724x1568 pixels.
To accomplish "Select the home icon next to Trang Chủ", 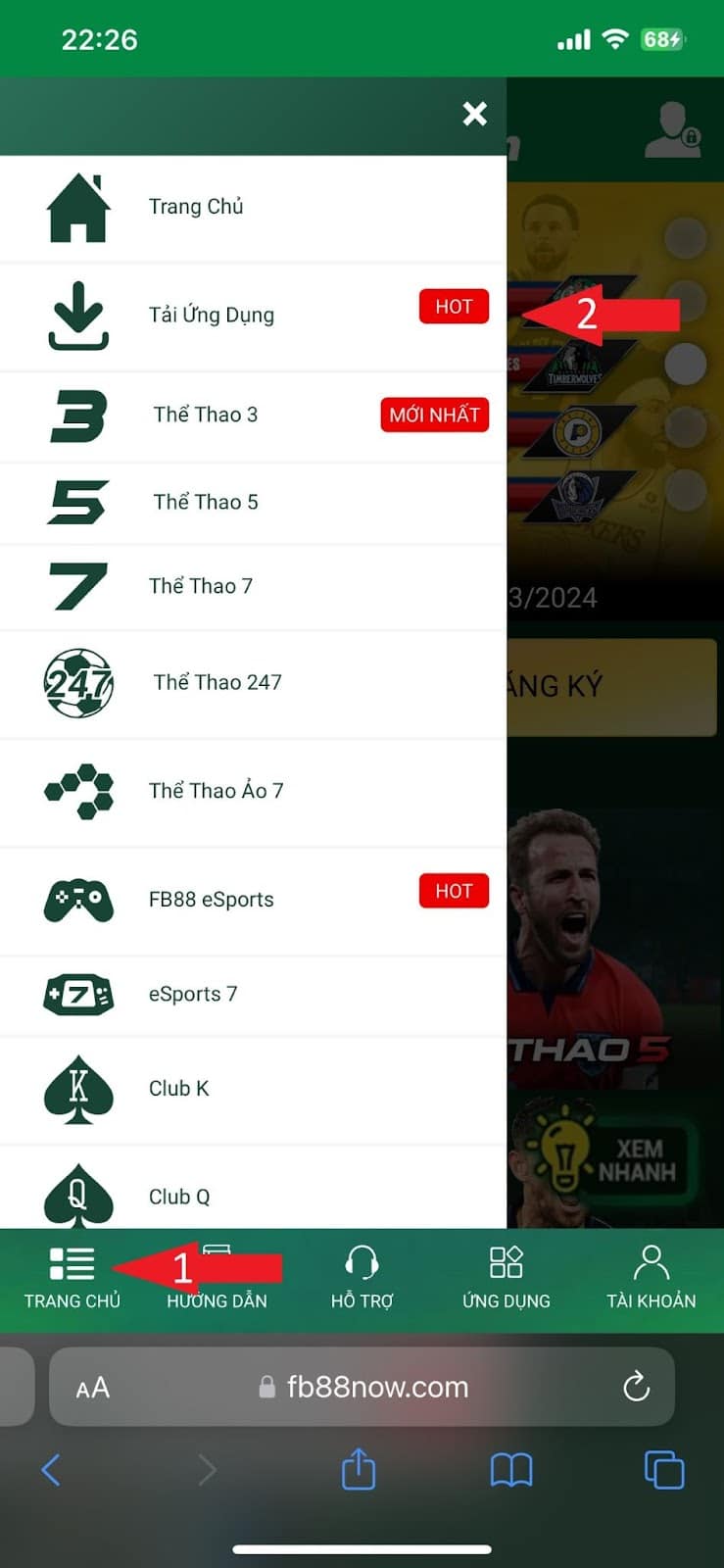I will (x=78, y=206).
